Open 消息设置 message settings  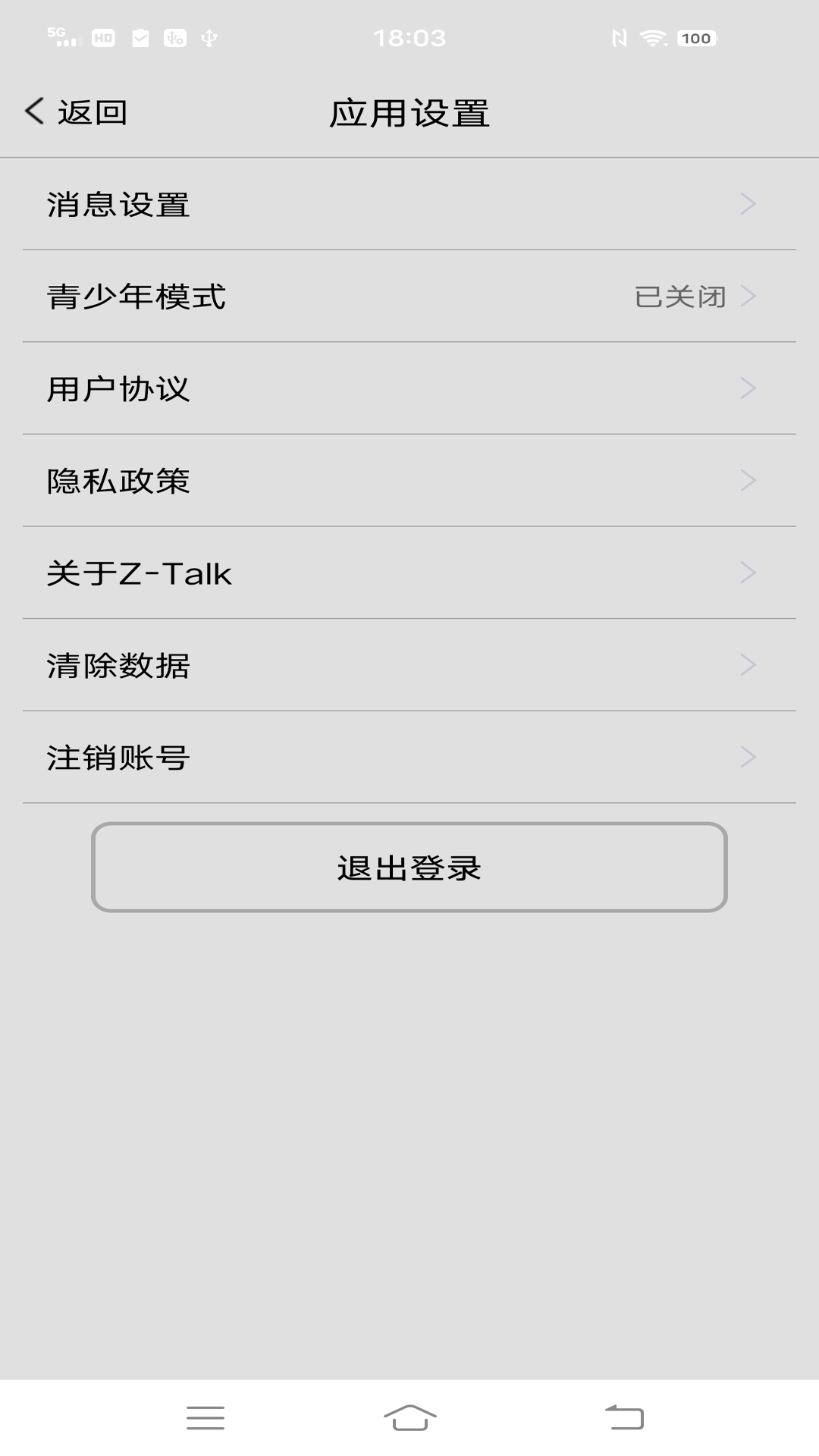[409, 204]
